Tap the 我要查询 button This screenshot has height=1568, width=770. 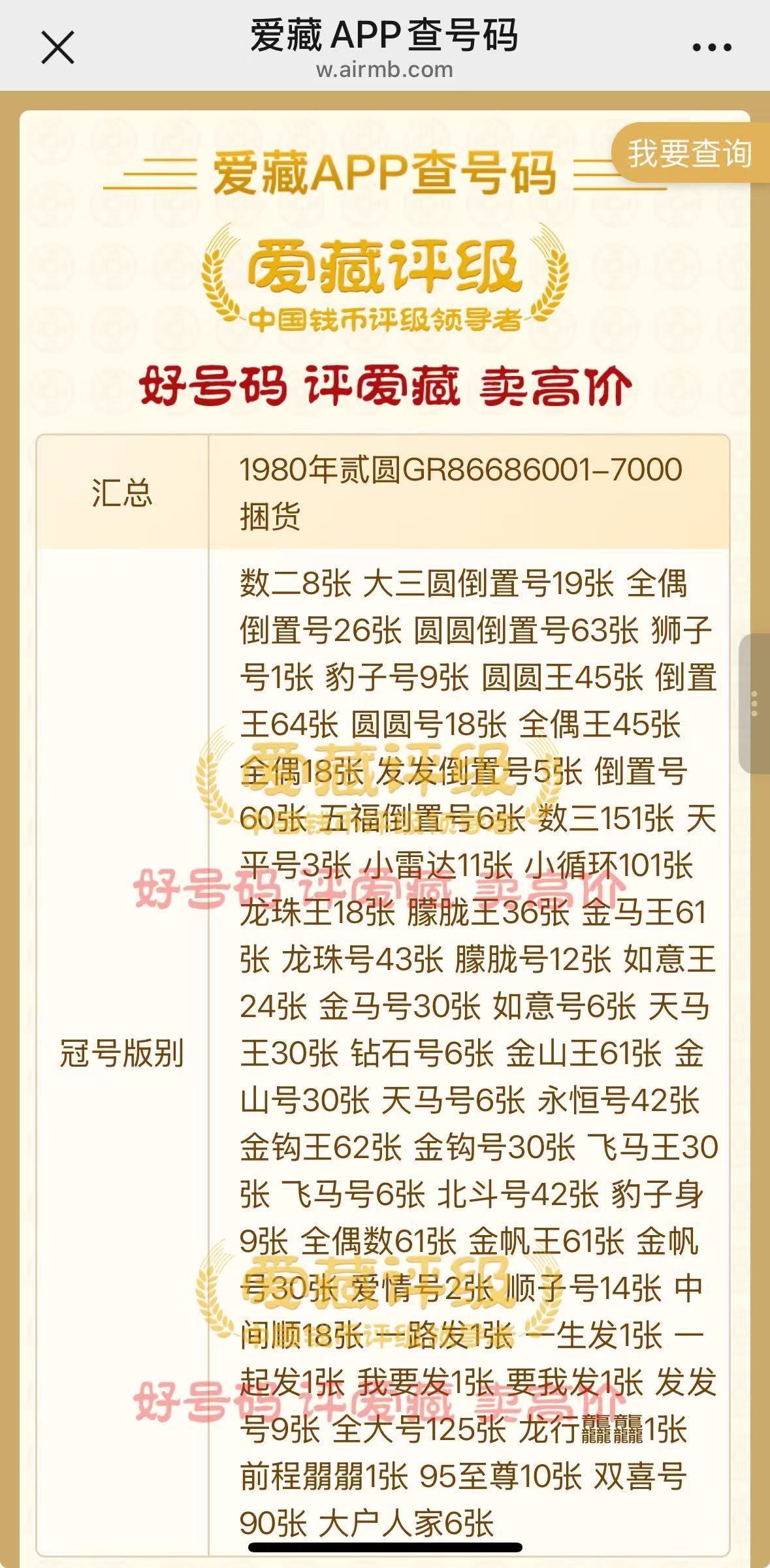tap(689, 153)
